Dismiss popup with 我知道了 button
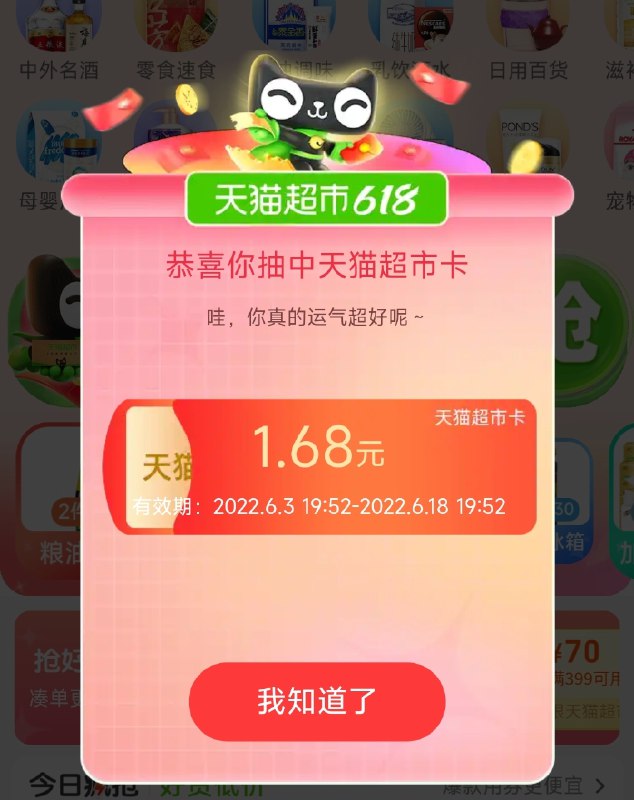This screenshot has height=800, width=634. pos(317,701)
